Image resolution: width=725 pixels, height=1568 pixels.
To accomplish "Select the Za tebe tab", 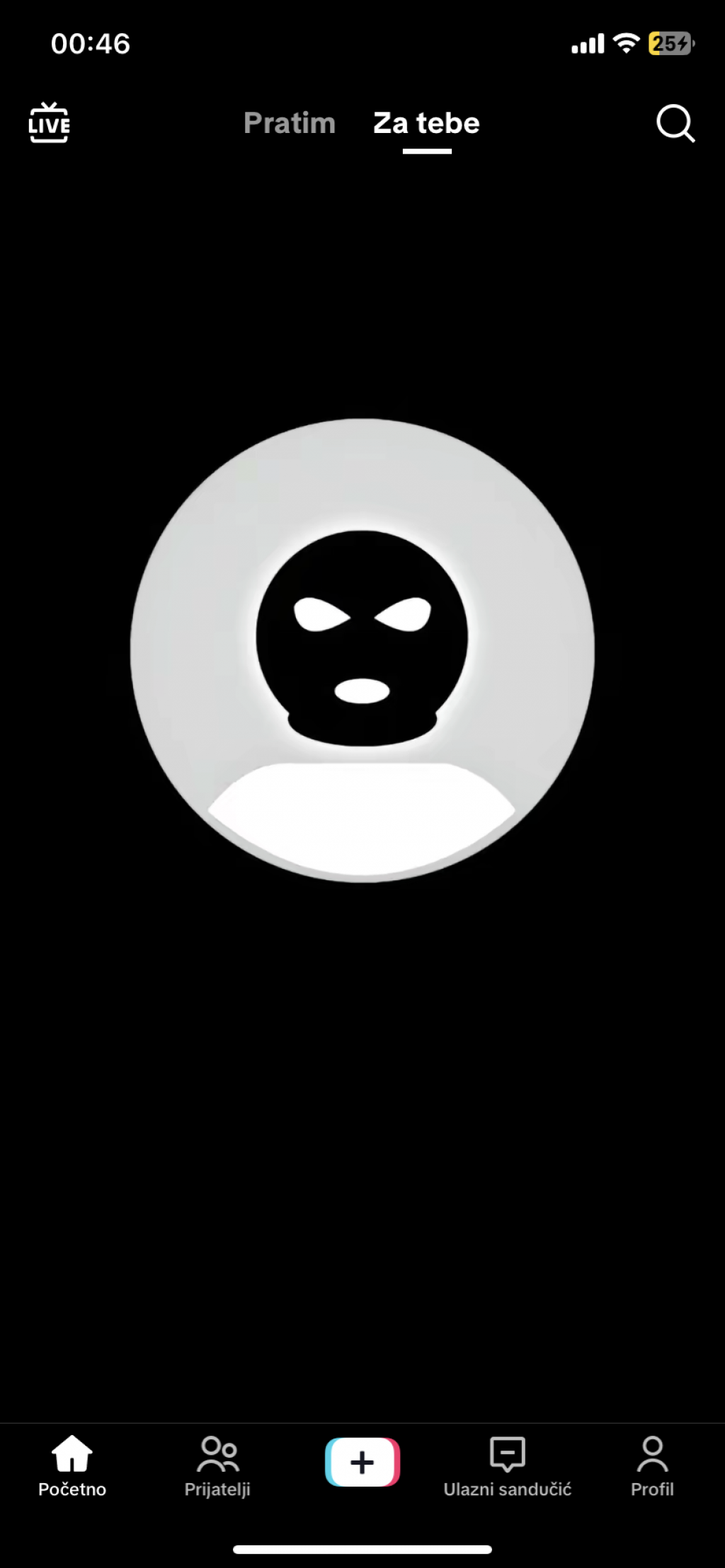I will (x=426, y=123).
